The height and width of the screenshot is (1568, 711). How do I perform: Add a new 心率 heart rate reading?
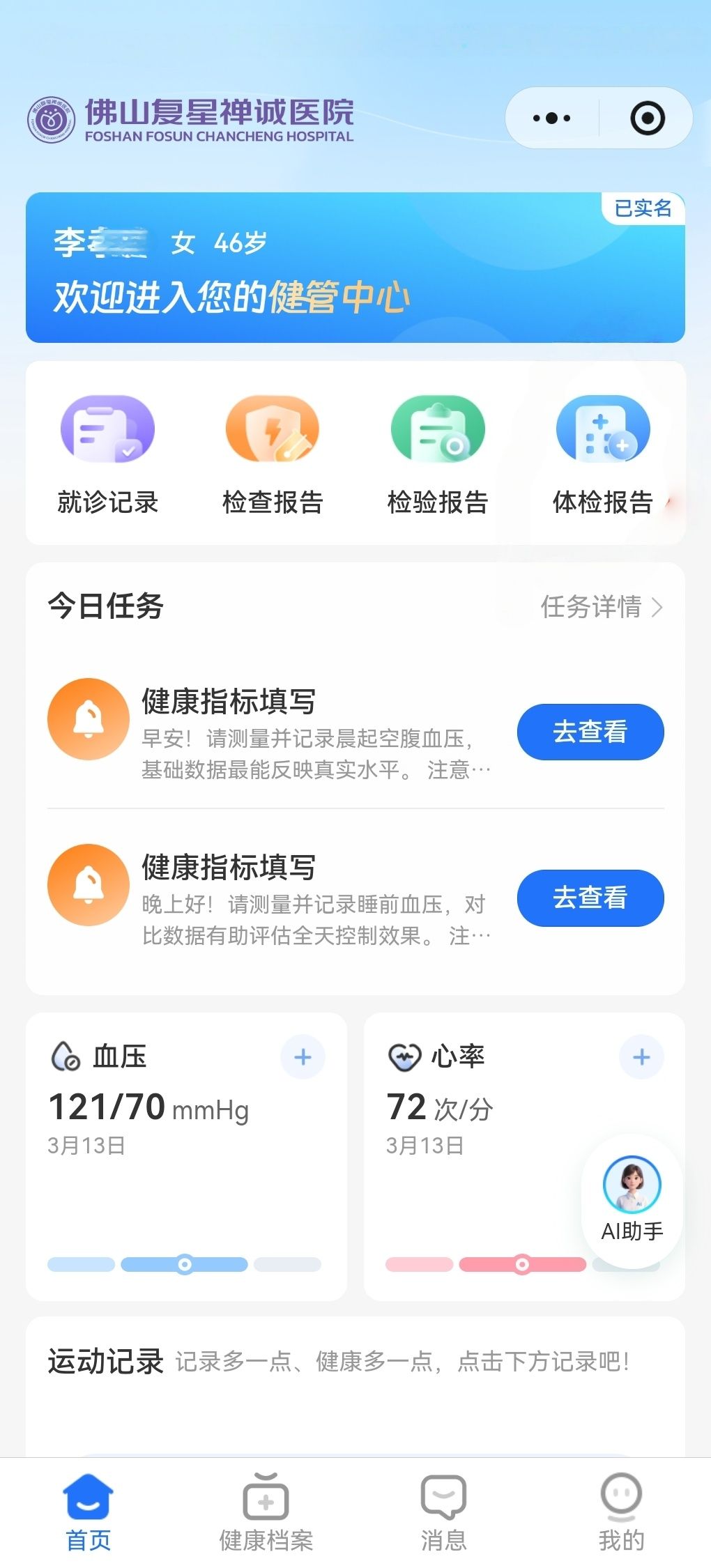point(641,1057)
